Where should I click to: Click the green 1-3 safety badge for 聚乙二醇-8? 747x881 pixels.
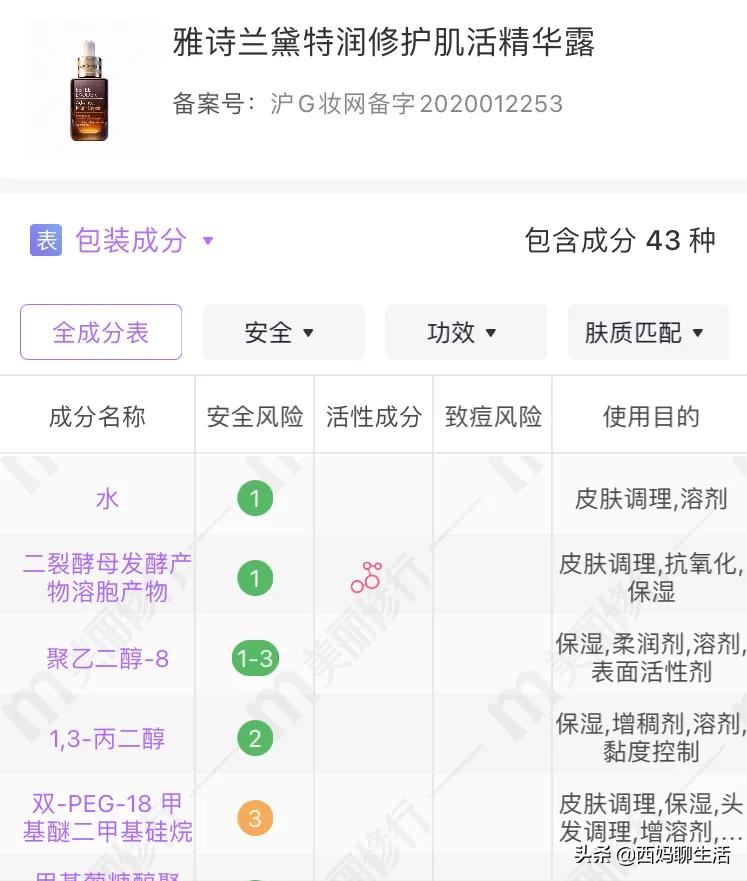point(255,658)
